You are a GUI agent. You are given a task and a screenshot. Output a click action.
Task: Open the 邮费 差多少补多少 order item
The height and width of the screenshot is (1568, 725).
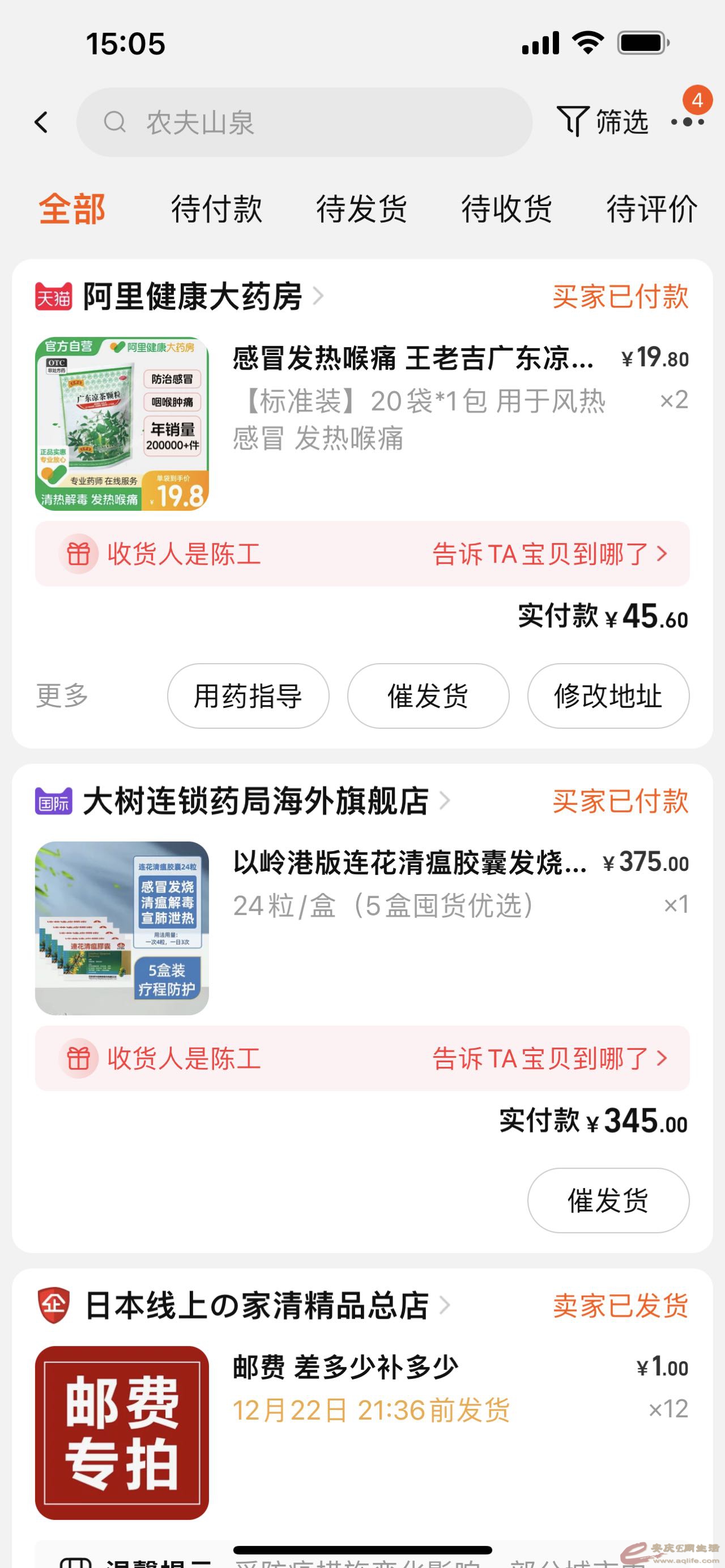click(x=345, y=1367)
